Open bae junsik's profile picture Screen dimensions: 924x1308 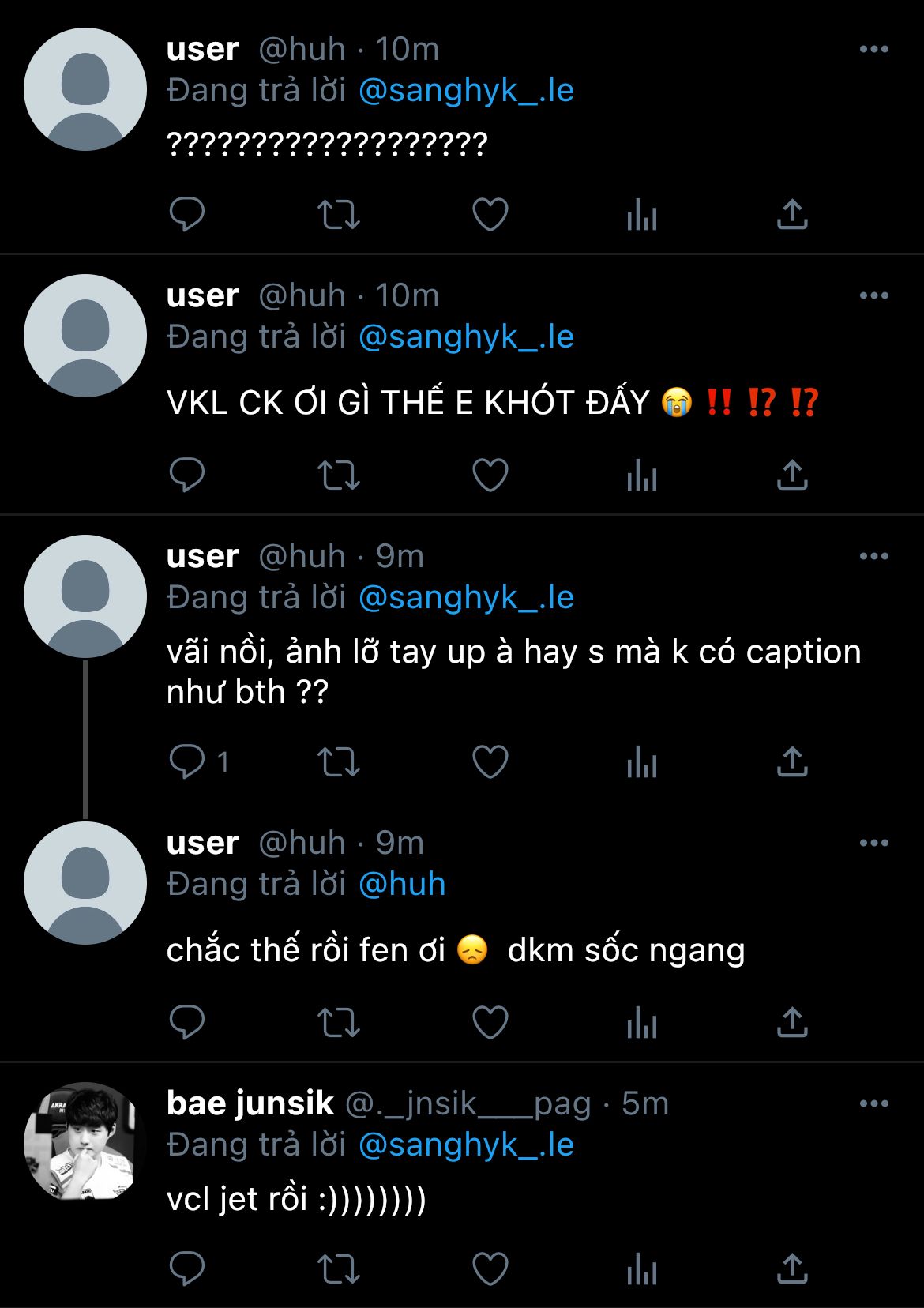[x=85, y=1143]
